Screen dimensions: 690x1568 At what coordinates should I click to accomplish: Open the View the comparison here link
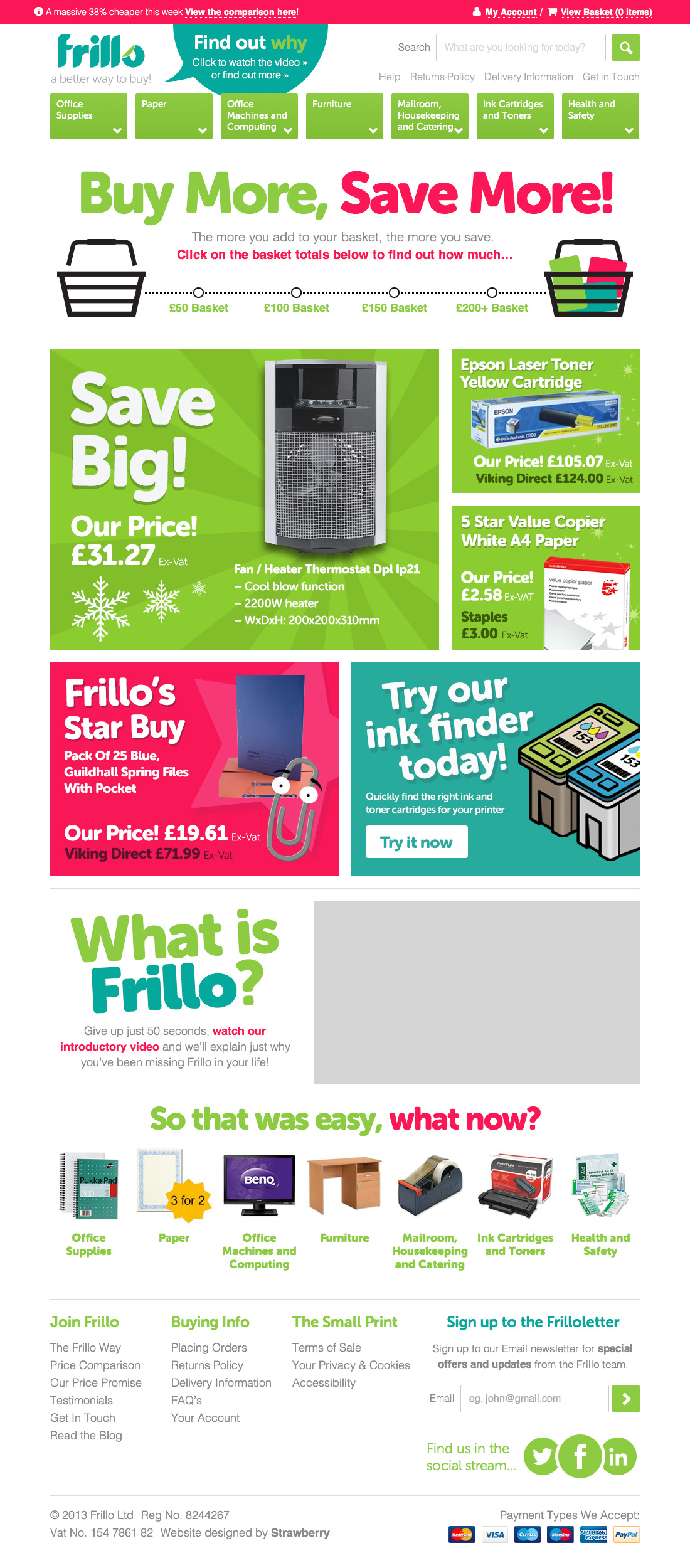pyautogui.click(x=242, y=12)
